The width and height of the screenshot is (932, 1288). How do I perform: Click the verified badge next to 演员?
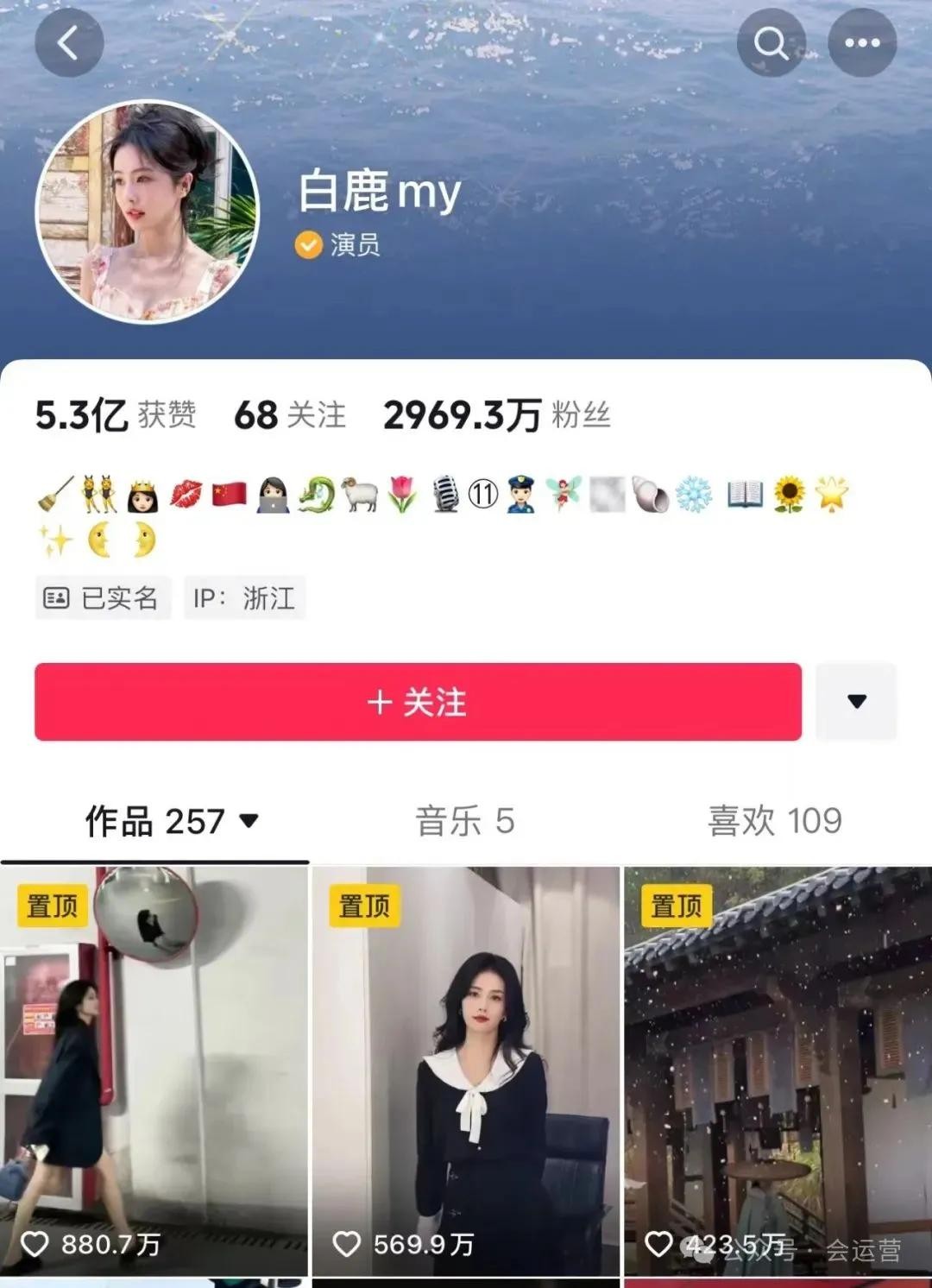click(x=306, y=244)
